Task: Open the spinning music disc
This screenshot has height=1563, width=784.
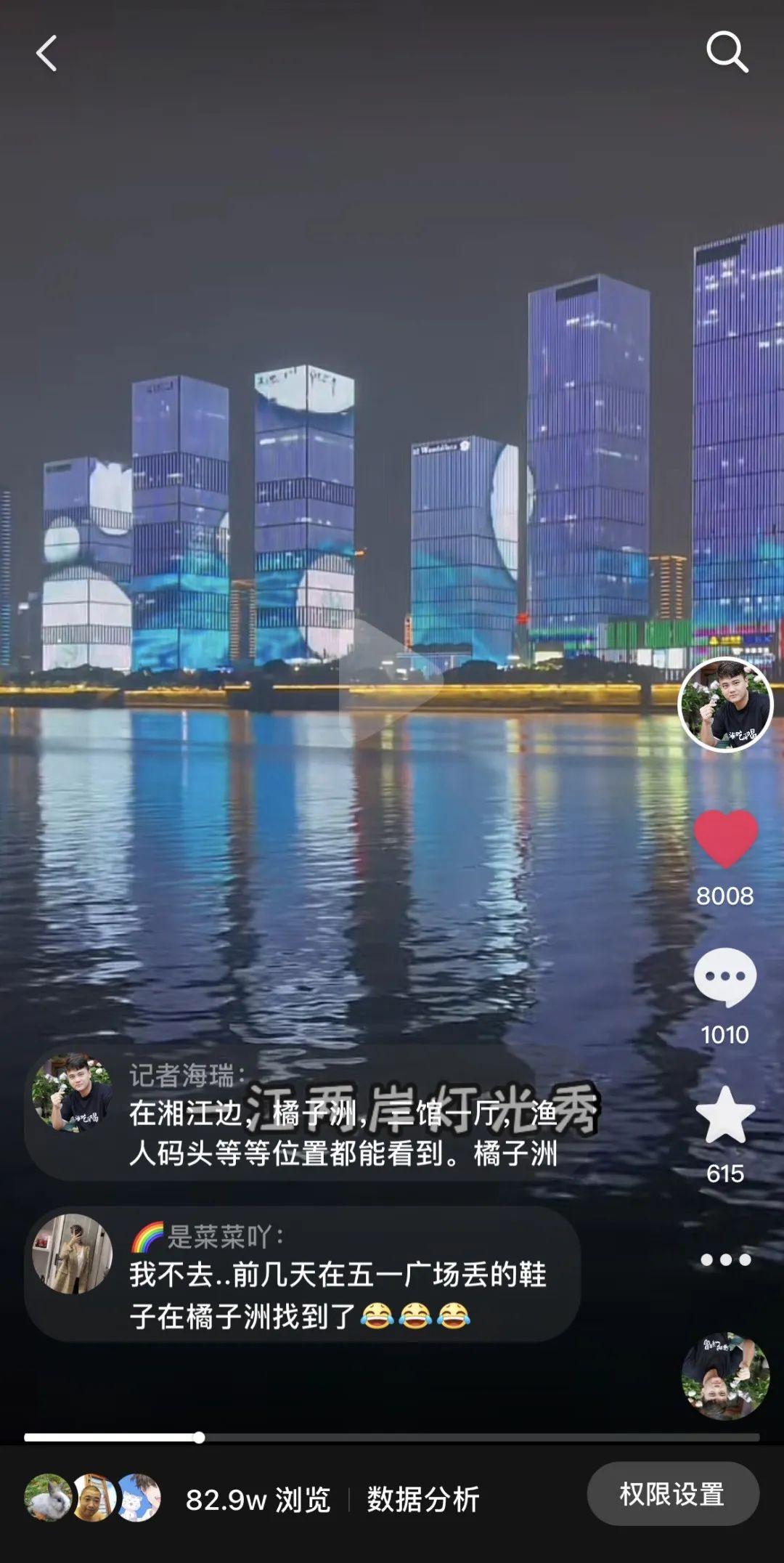Action: point(725,1376)
